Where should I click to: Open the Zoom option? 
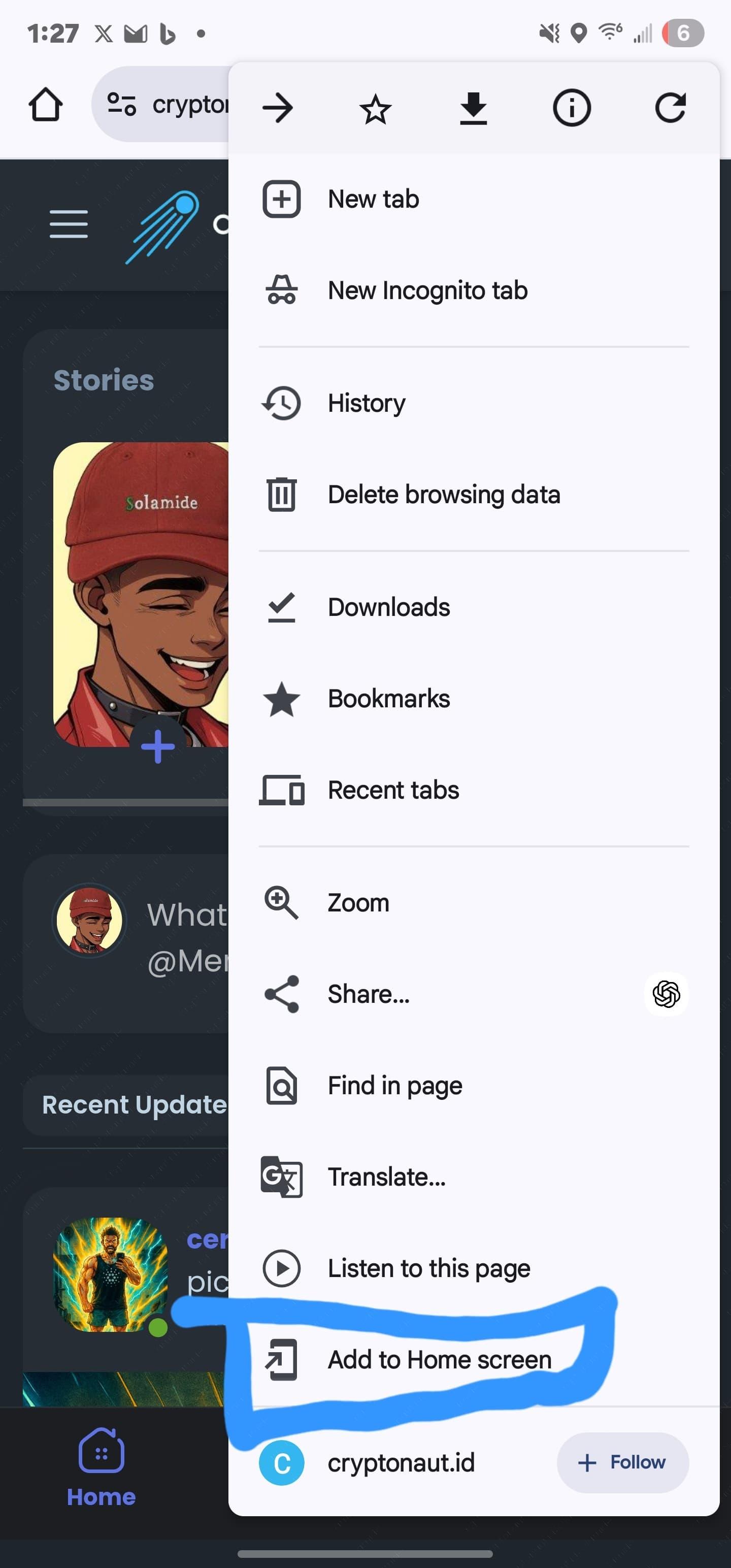(358, 903)
